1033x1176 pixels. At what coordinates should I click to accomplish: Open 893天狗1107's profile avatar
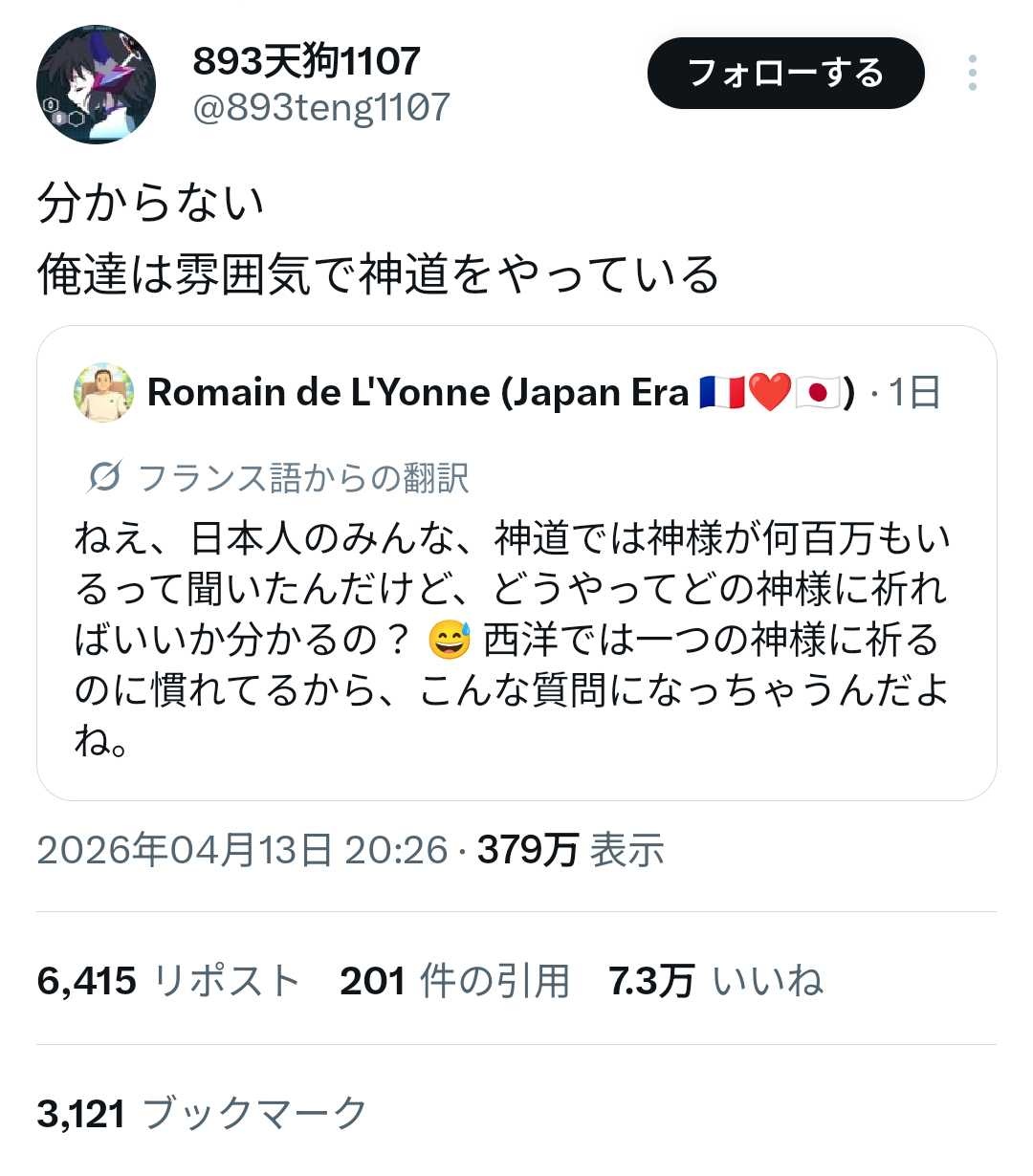click(x=96, y=85)
